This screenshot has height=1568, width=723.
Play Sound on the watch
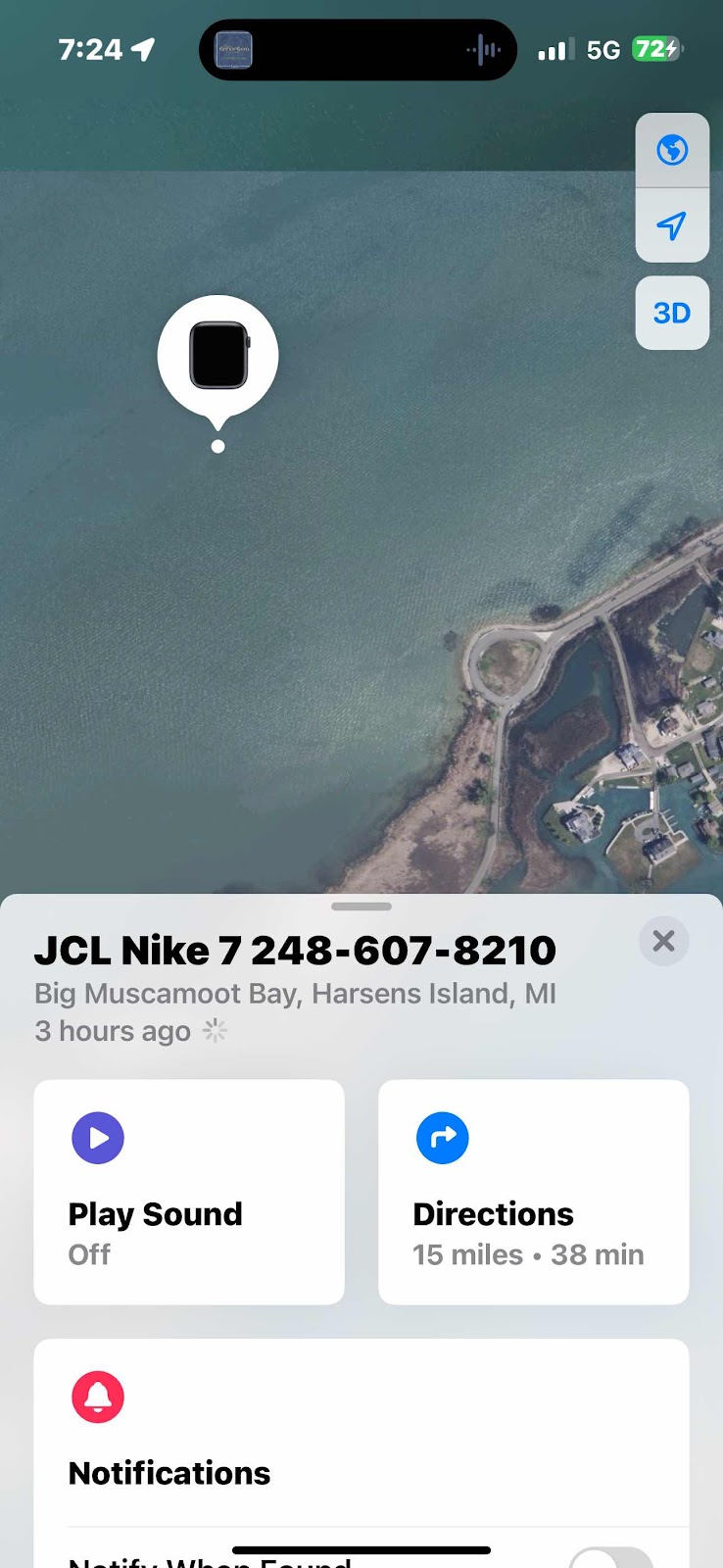point(189,1192)
